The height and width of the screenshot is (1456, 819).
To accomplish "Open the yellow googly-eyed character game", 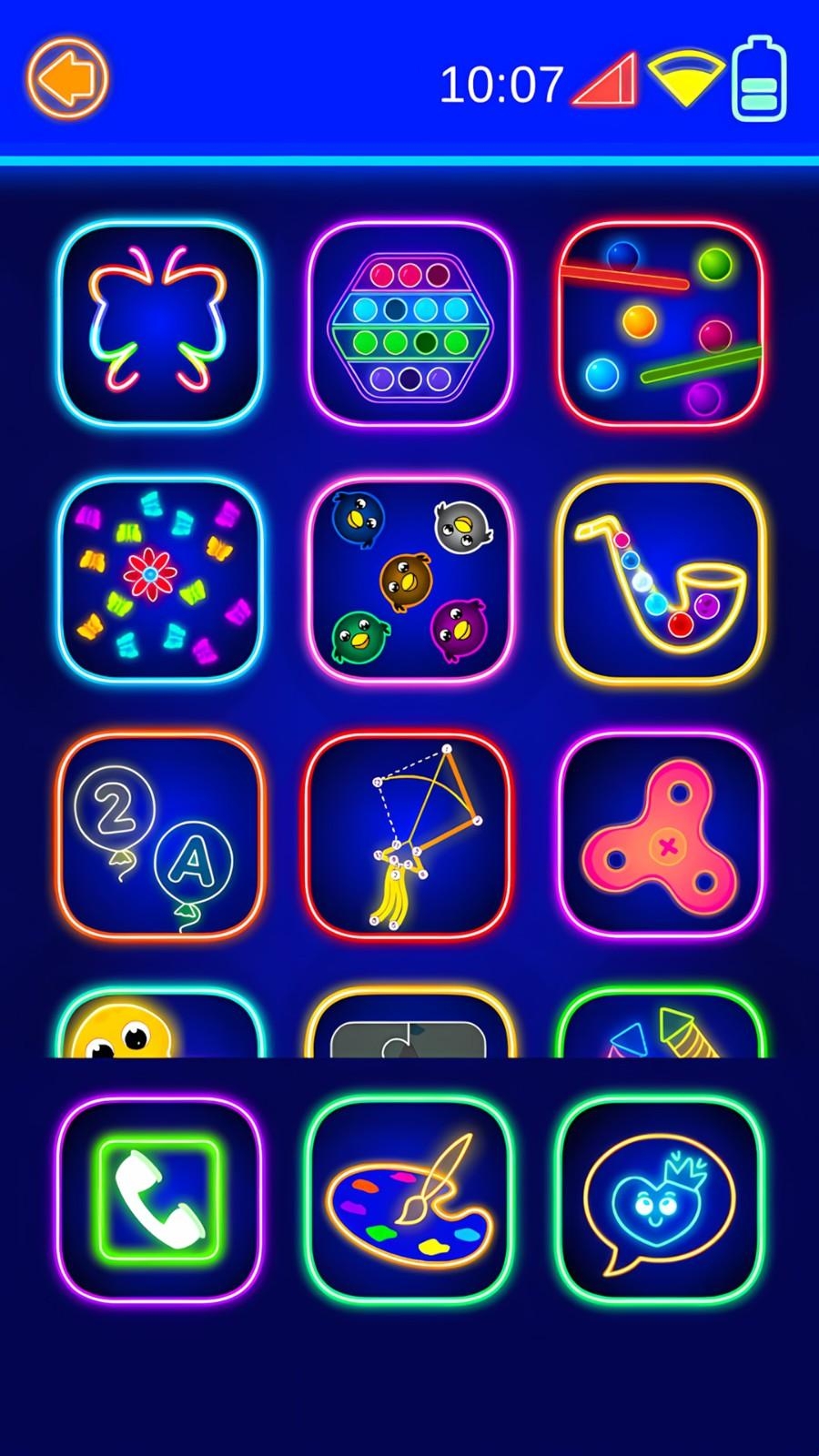I will point(159,1026).
